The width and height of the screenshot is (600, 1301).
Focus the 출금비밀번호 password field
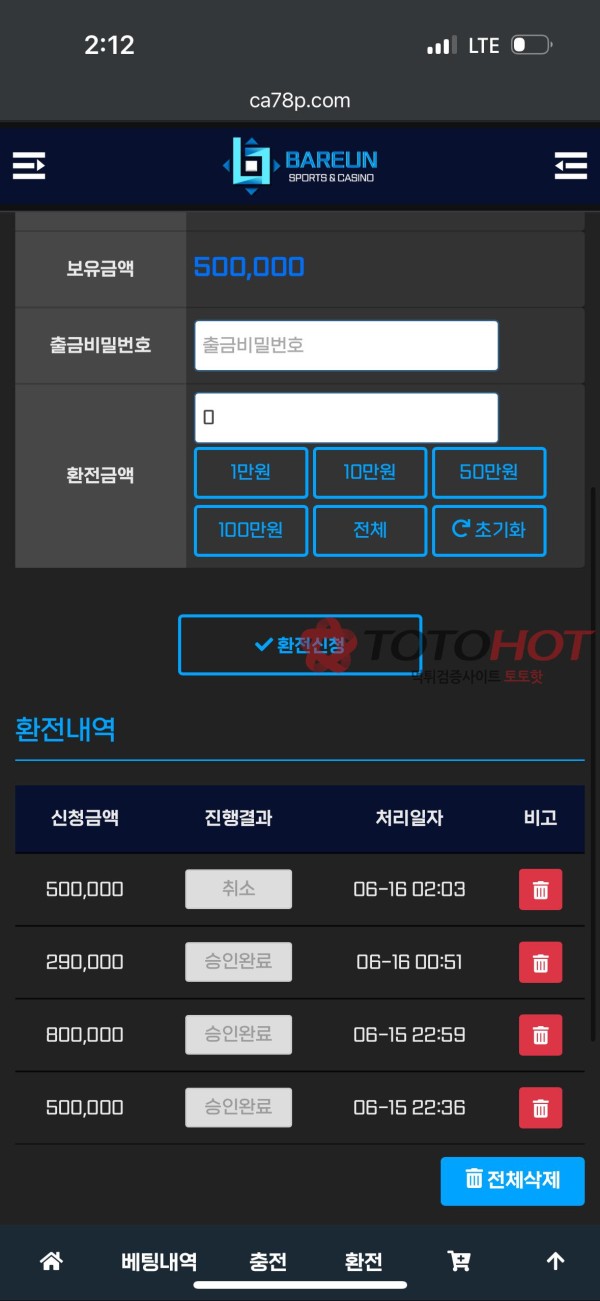[x=346, y=345]
